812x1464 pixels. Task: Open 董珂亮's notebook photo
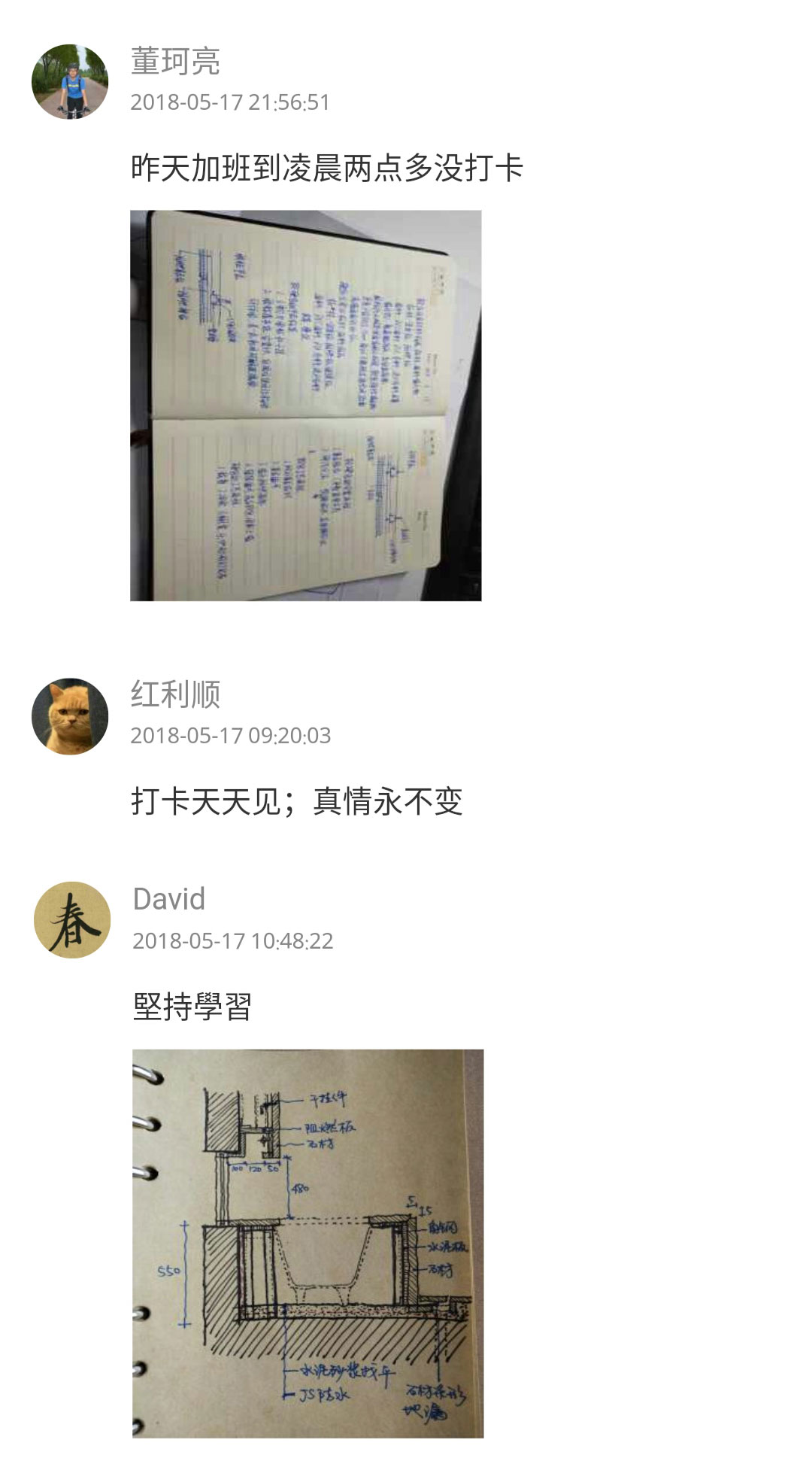point(305,405)
